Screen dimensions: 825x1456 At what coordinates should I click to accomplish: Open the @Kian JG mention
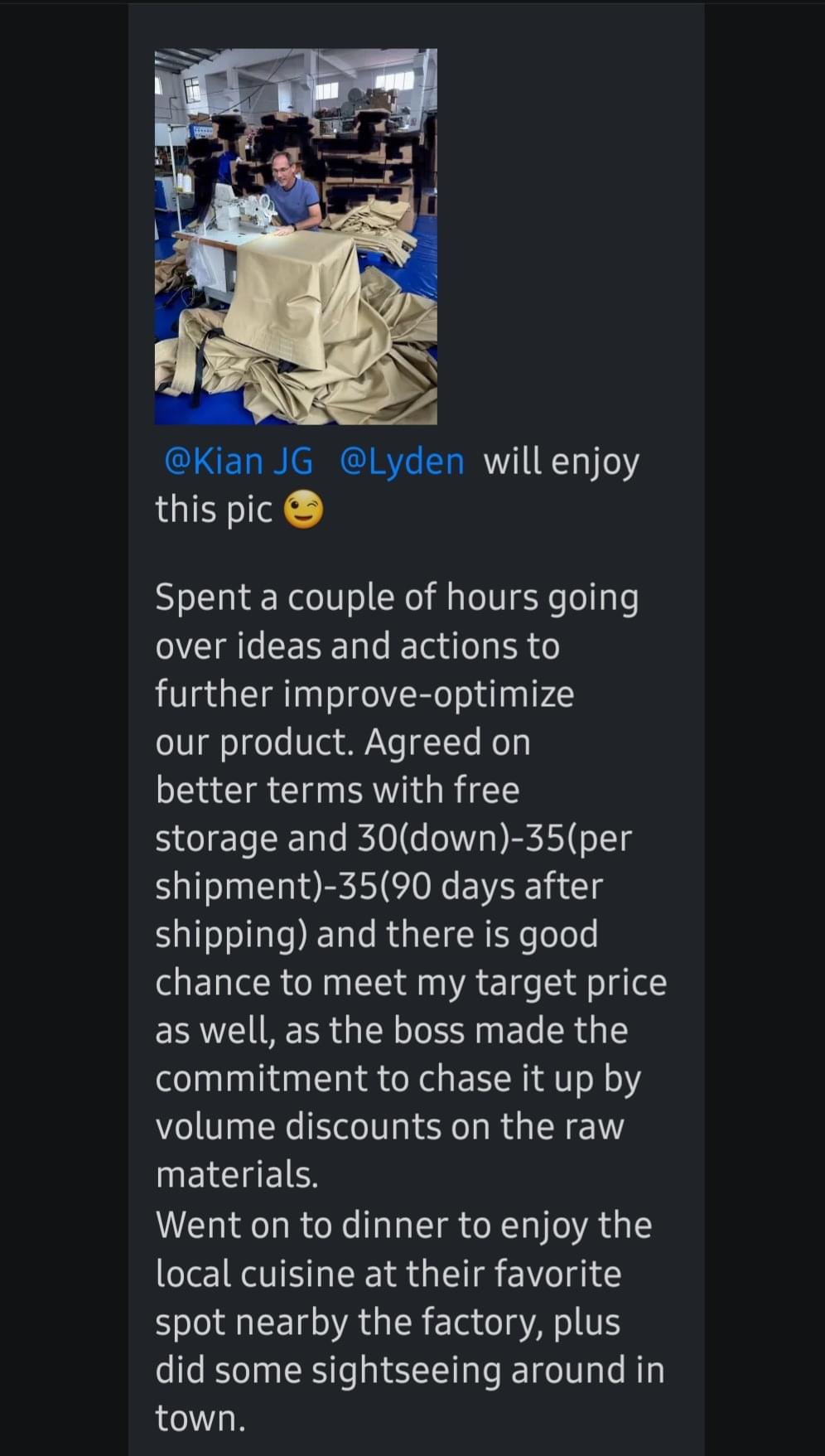coord(239,461)
